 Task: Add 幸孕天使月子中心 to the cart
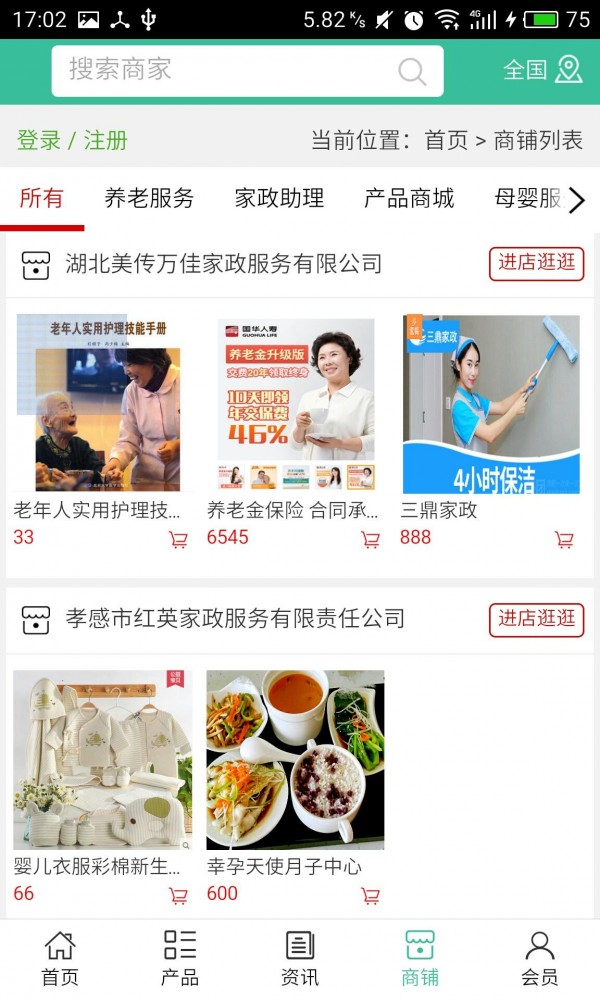point(371,896)
